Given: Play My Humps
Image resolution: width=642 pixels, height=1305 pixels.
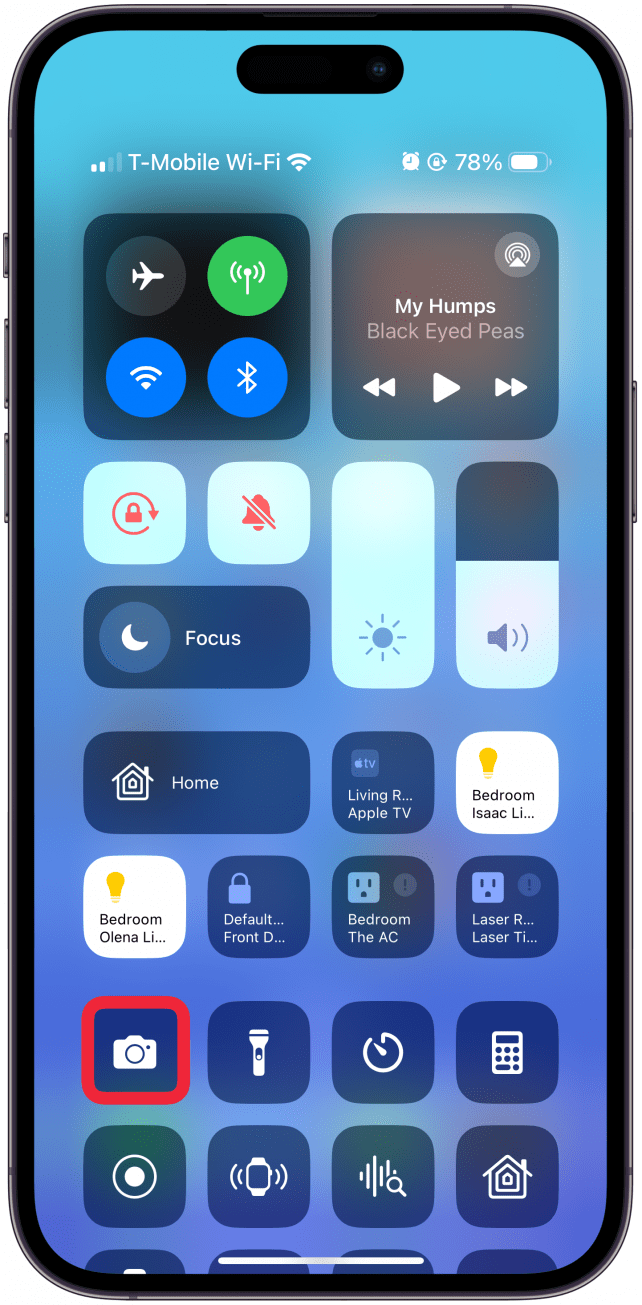Looking at the screenshot, I should click(x=445, y=387).
